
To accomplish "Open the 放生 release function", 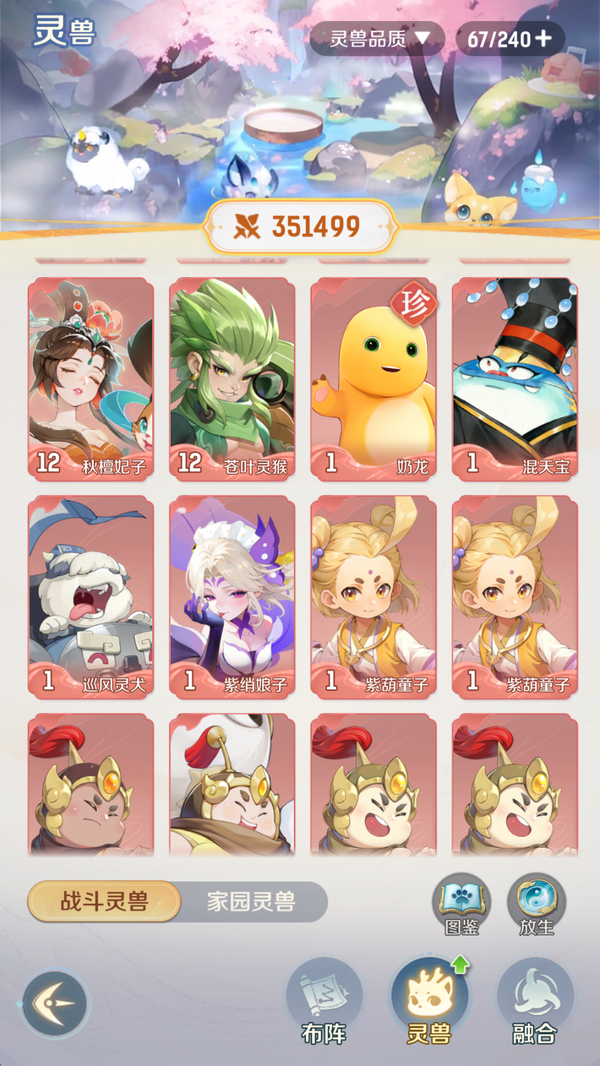I will coord(536,901).
